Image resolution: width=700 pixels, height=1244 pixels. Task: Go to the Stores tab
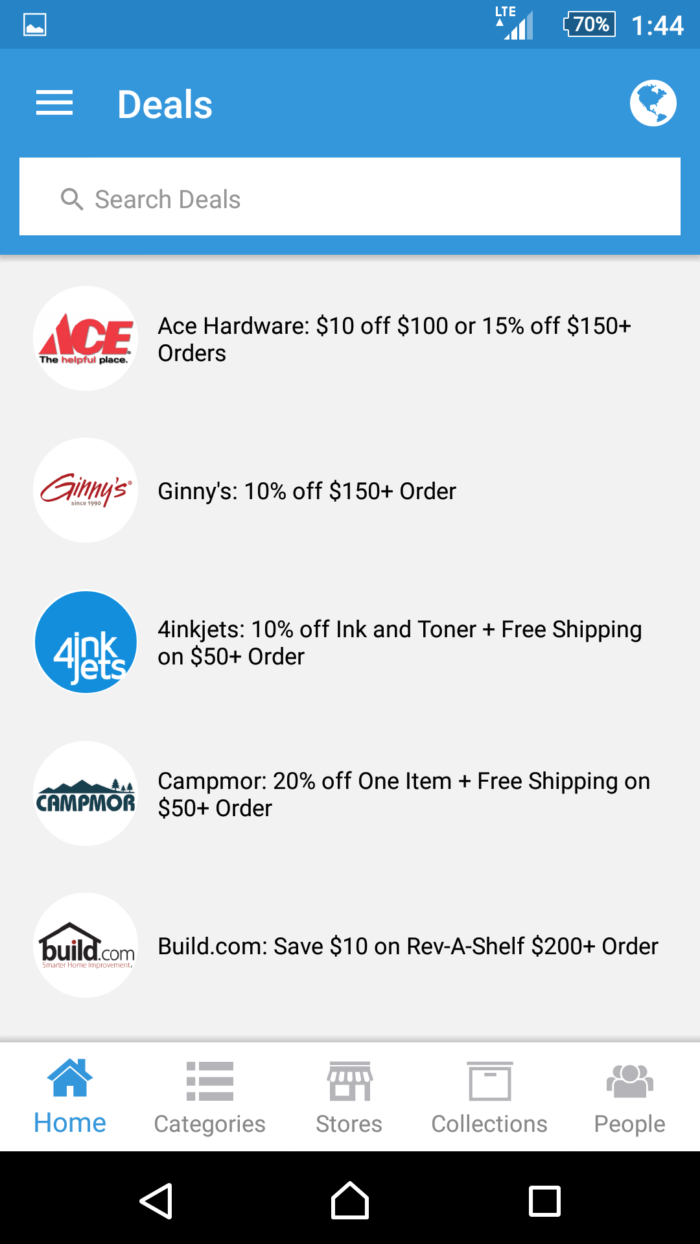pyautogui.click(x=349, y=1097)
